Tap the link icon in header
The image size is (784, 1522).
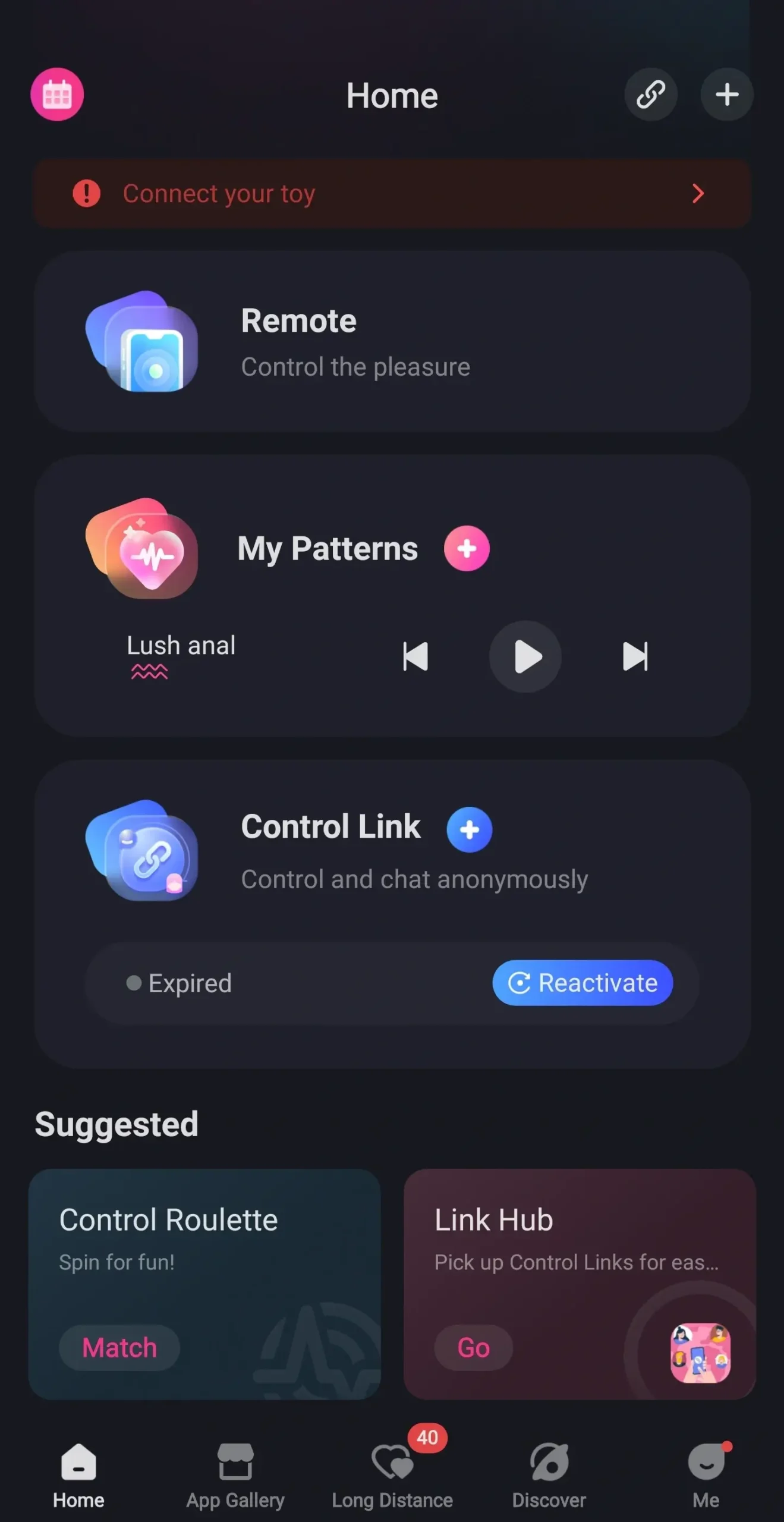coord(650,95)
